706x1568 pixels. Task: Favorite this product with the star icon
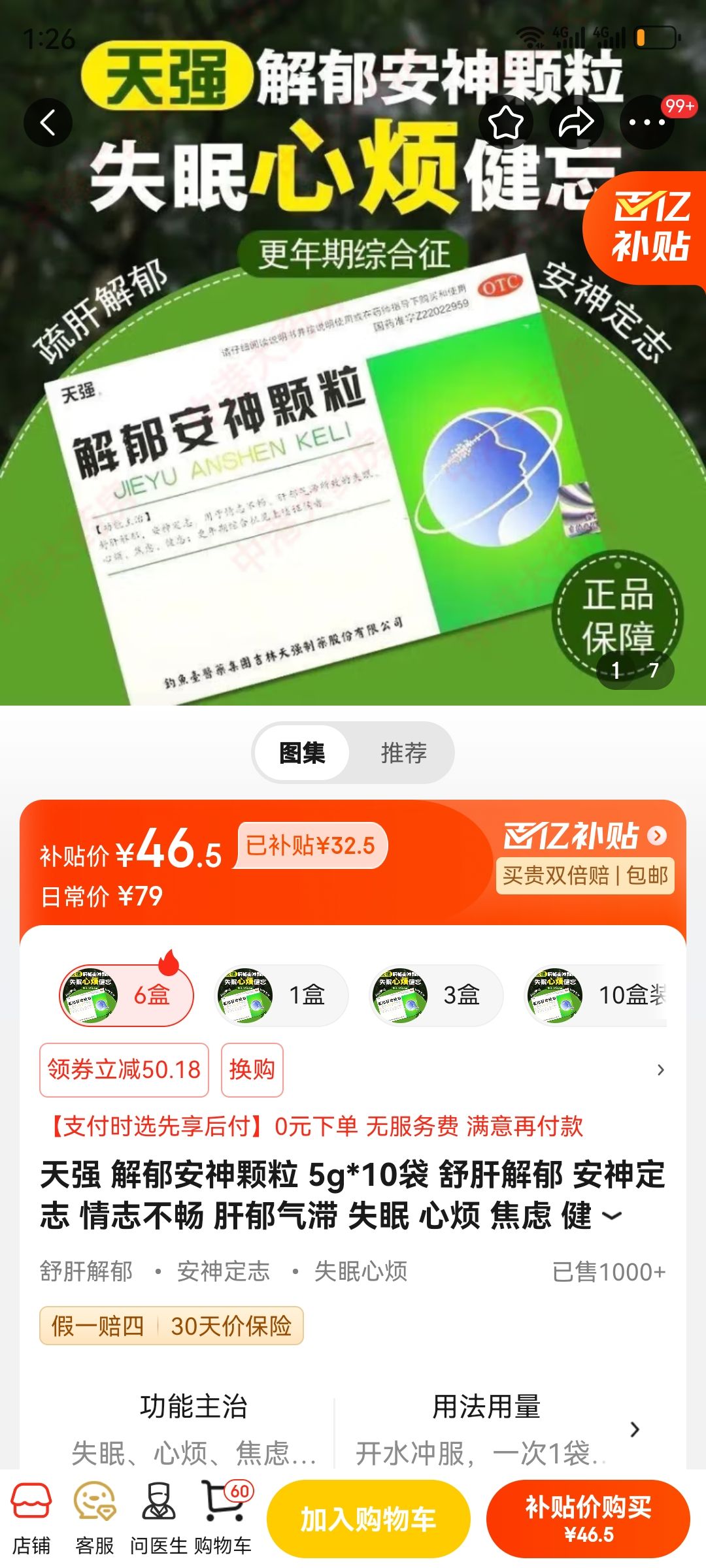506,122
